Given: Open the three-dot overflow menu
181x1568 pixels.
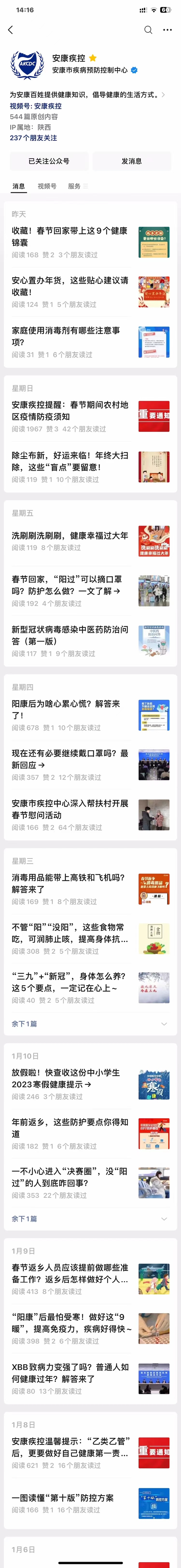Looking at the screenshot, I should pyautogui.click(x=167, y=30).
